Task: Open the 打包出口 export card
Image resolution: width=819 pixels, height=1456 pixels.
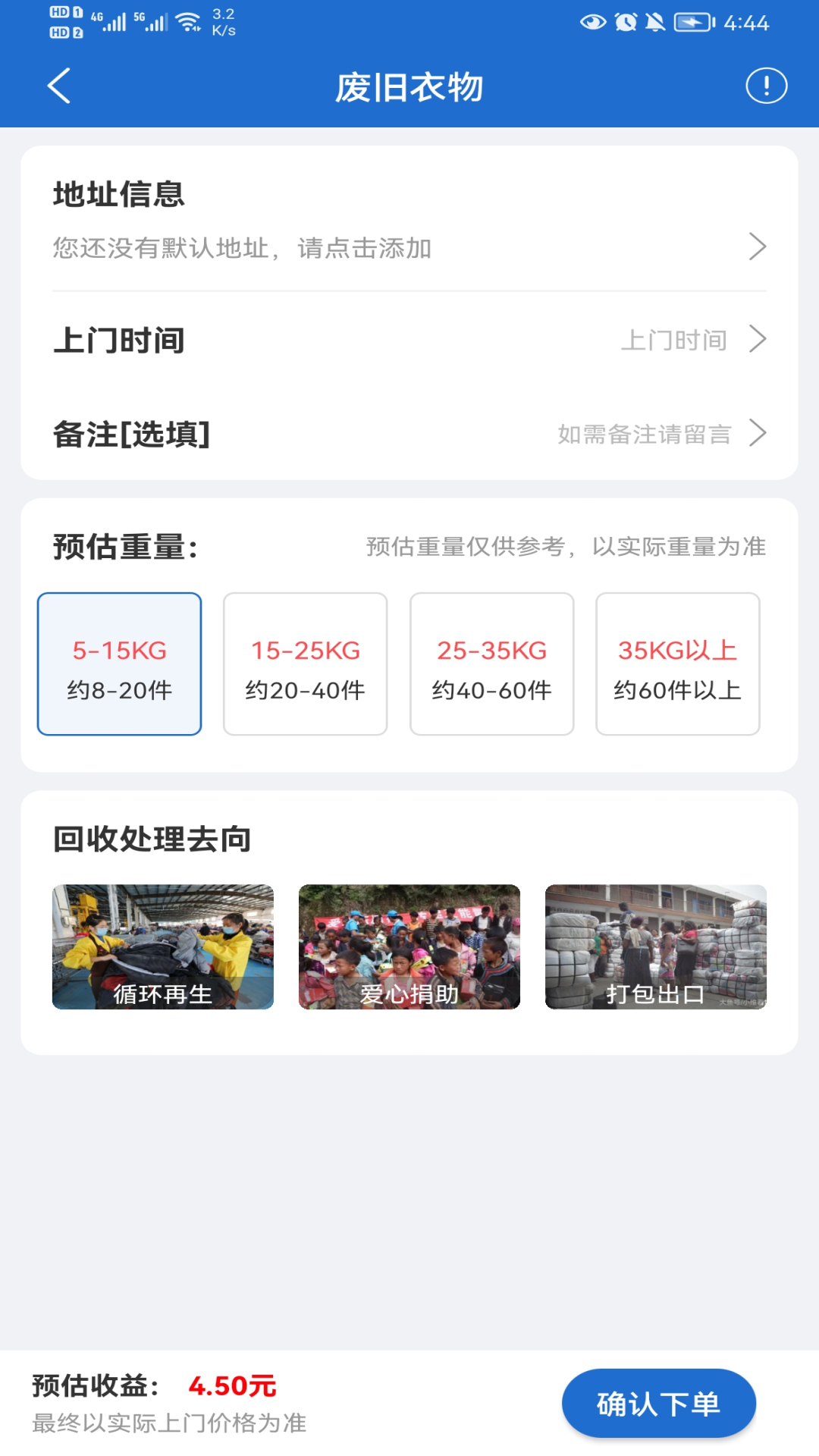Action: tap(656, 946)
